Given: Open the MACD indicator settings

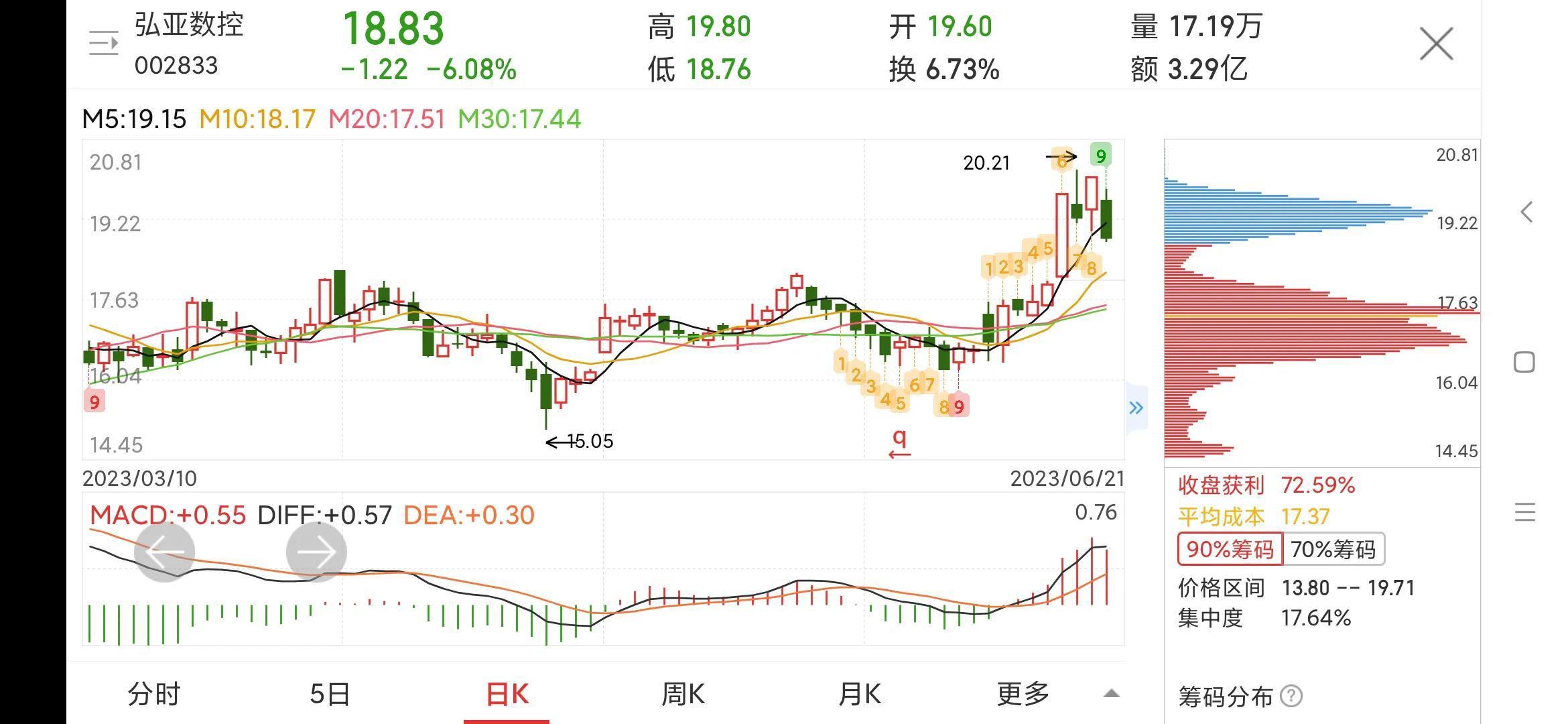Looking at the screenshot, I should [x=312, y=515].
